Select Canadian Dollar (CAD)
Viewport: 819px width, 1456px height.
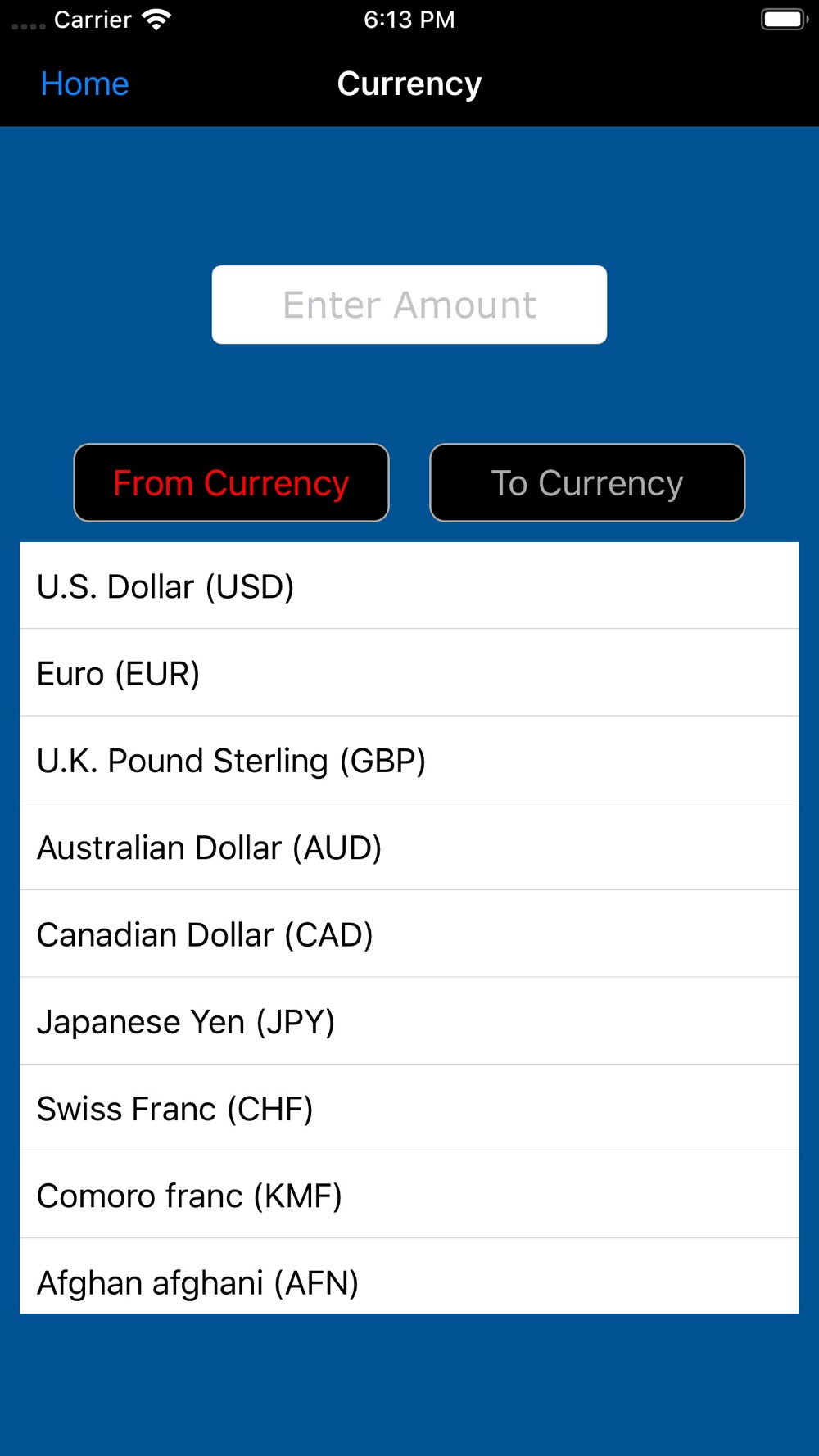click(409, 934)
